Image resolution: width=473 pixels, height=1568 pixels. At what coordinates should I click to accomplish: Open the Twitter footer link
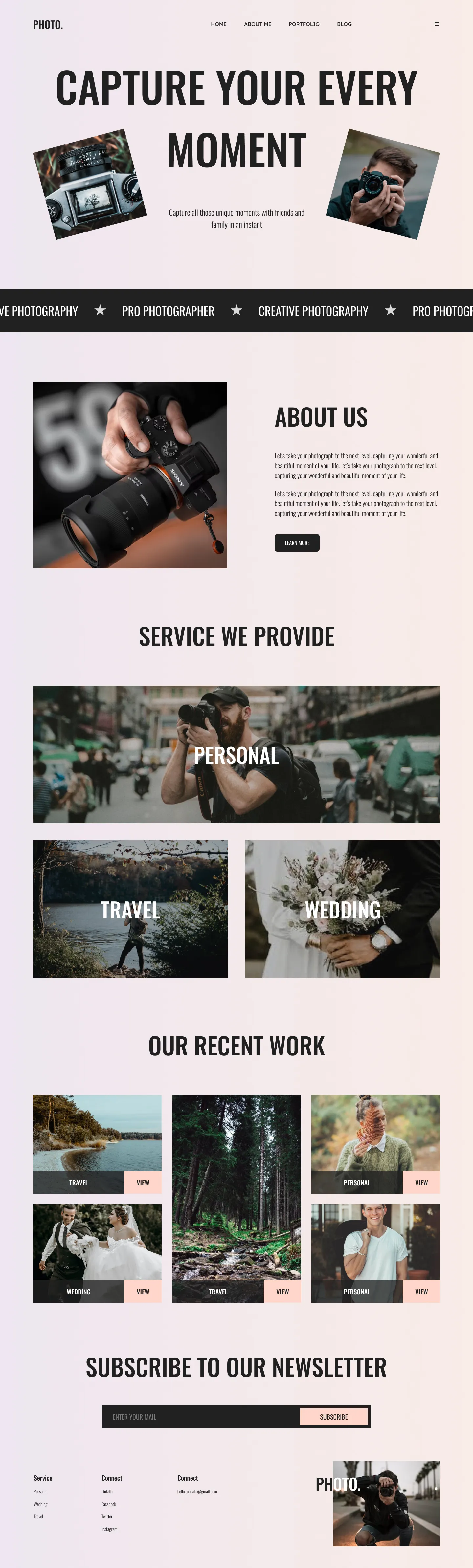107,1517
